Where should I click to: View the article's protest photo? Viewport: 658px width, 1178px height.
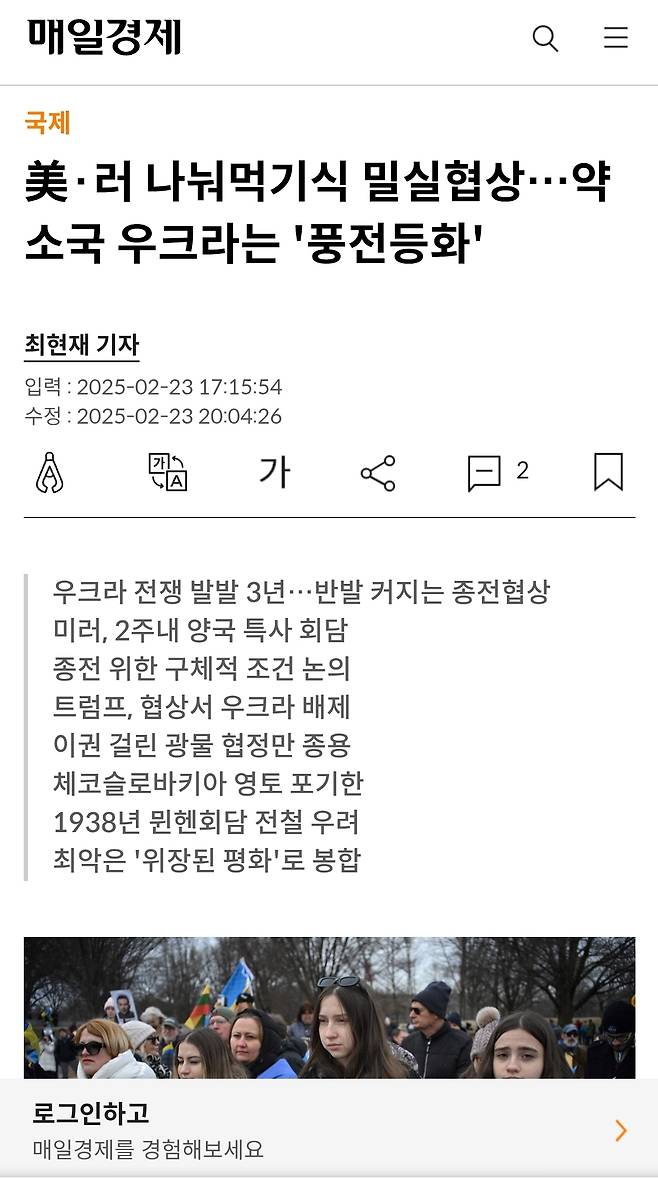pos(329,1006)
